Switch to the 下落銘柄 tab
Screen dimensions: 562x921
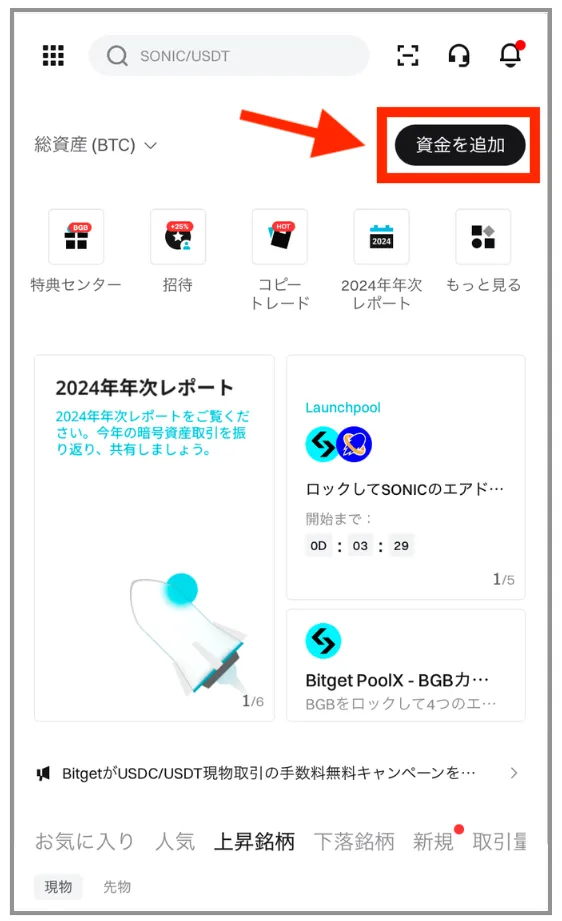[354, 841]
